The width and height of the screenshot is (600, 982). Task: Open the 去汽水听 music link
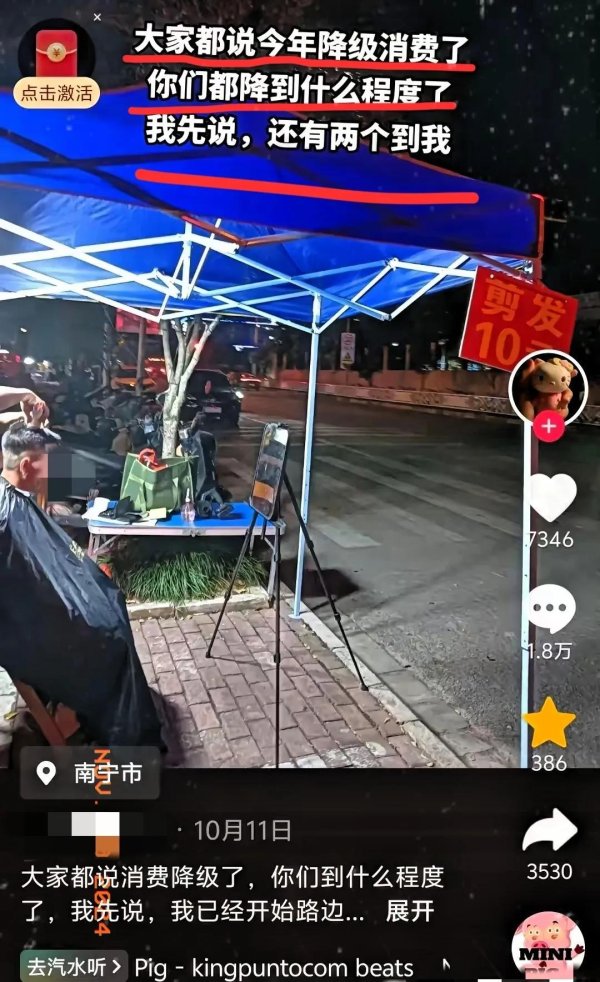(x=74, y=967)
